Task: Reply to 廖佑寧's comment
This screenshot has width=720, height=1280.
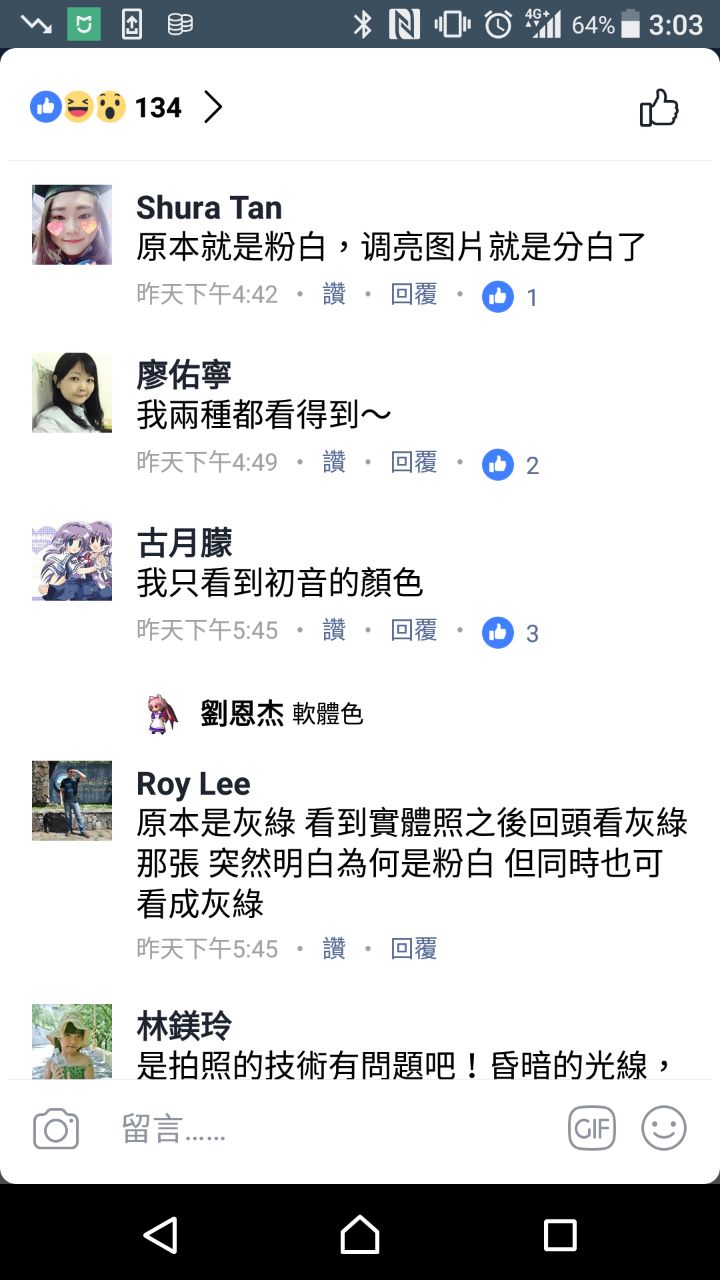Action: 414,462
